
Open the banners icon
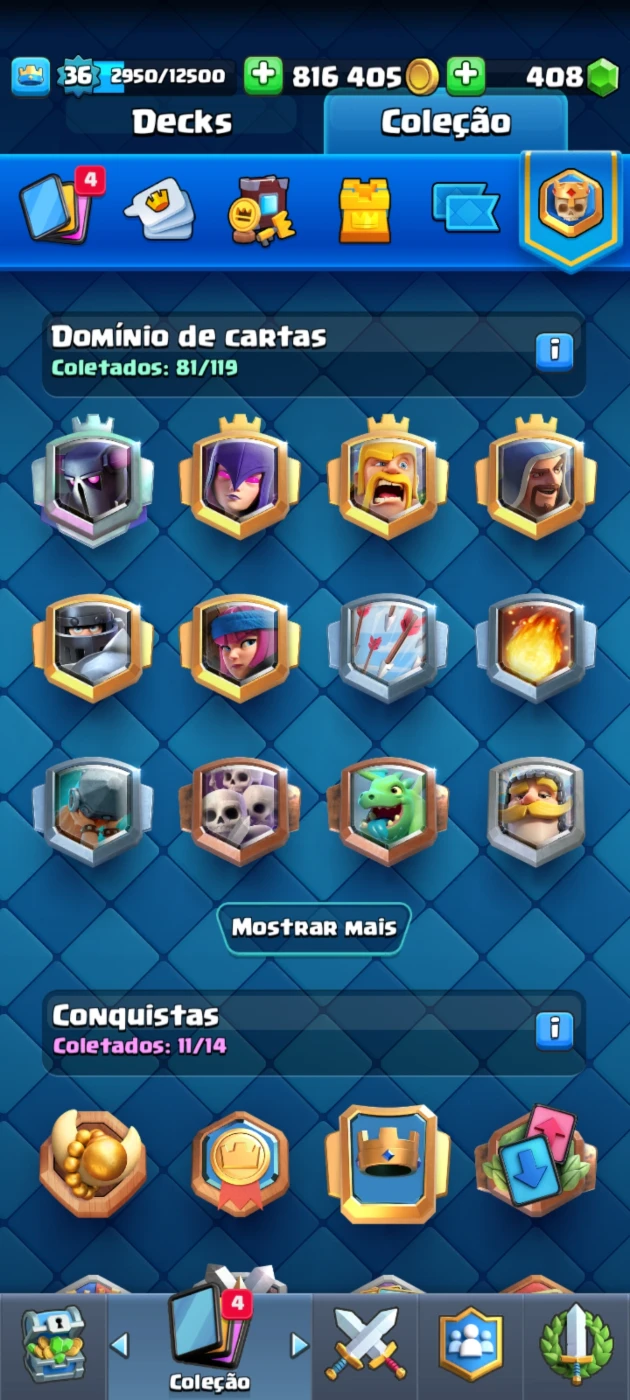click(465, 208)
